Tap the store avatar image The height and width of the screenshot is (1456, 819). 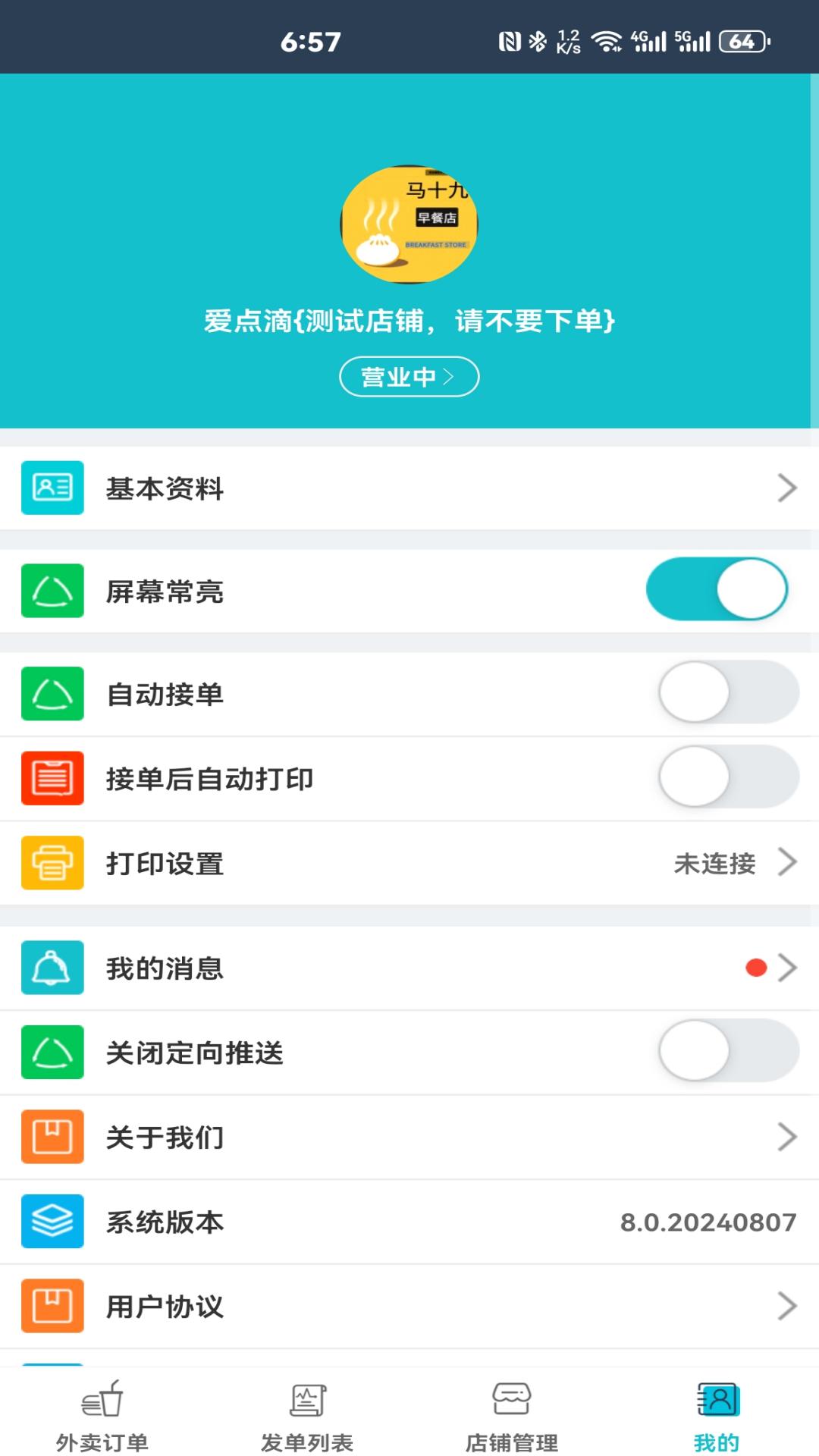[409, 224]
